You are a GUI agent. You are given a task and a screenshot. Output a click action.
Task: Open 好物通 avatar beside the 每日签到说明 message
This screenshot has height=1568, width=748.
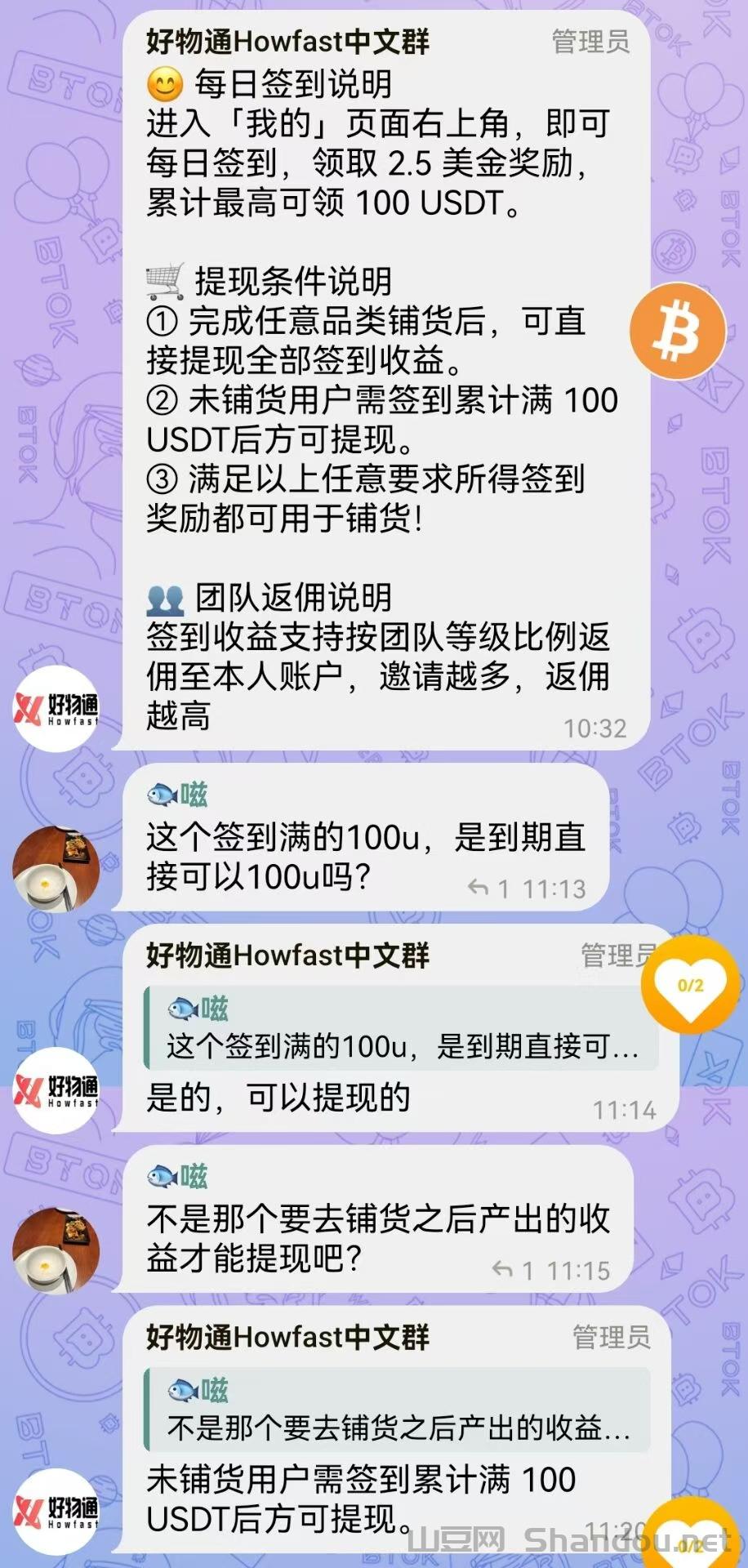click(x=56, y=708)
